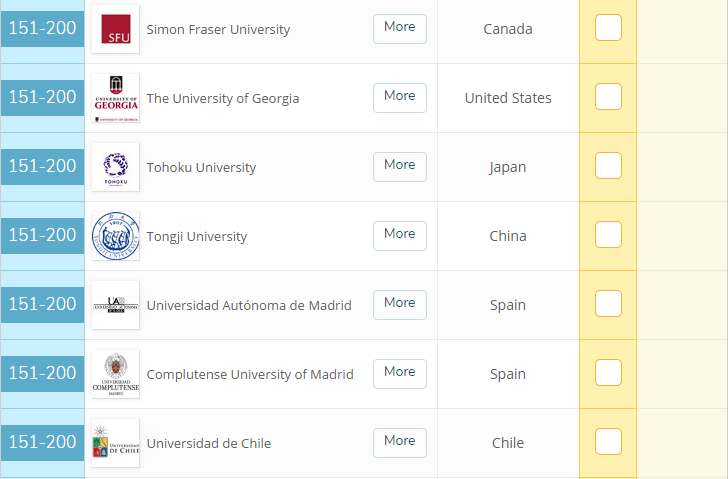The height and width of the screenshot is (479, 728).
Task: Mark Tongji University's checkbox
Action: click(608, 235)
